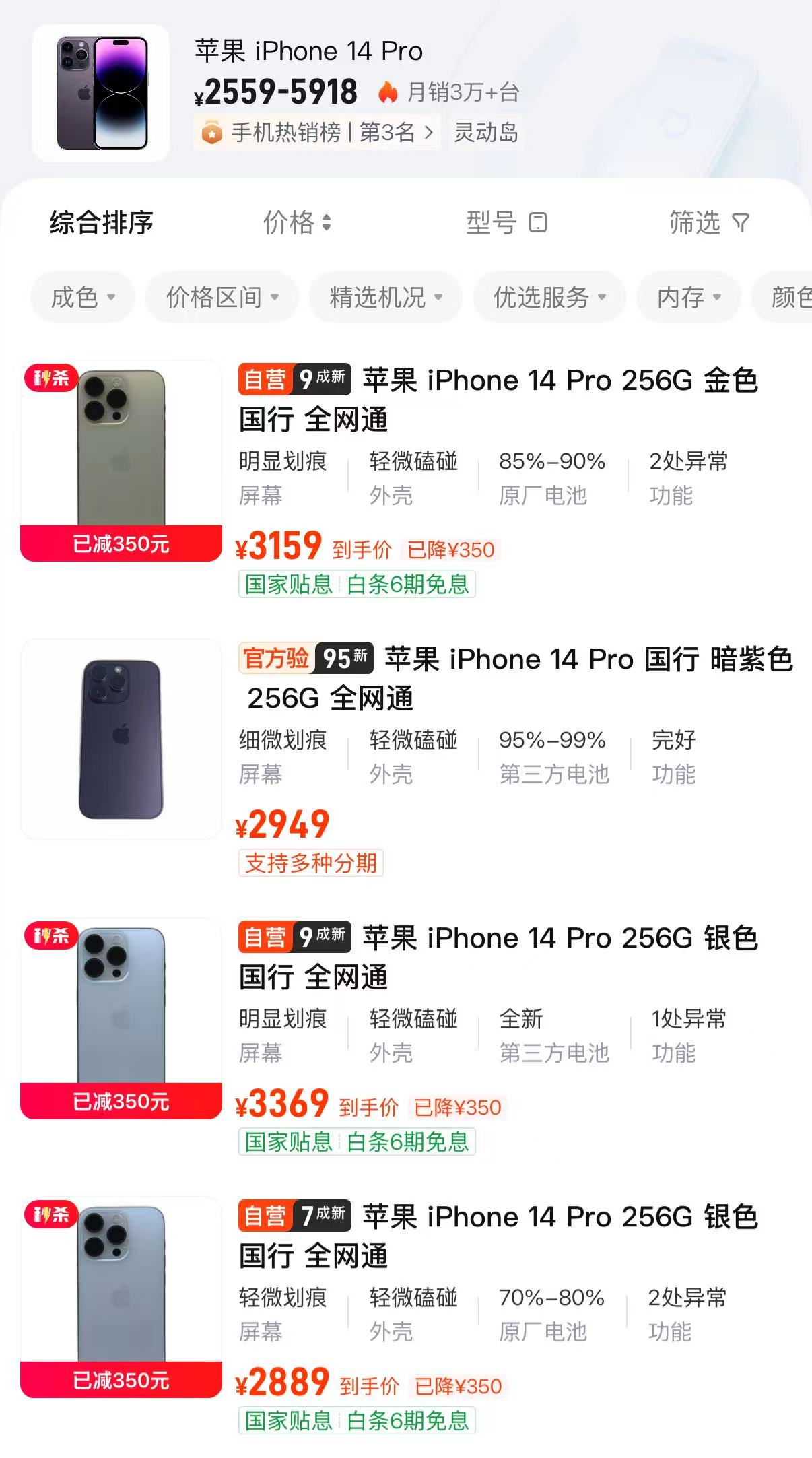Open the 暗紫色 256G listing at ¥2949

[406, 758]
